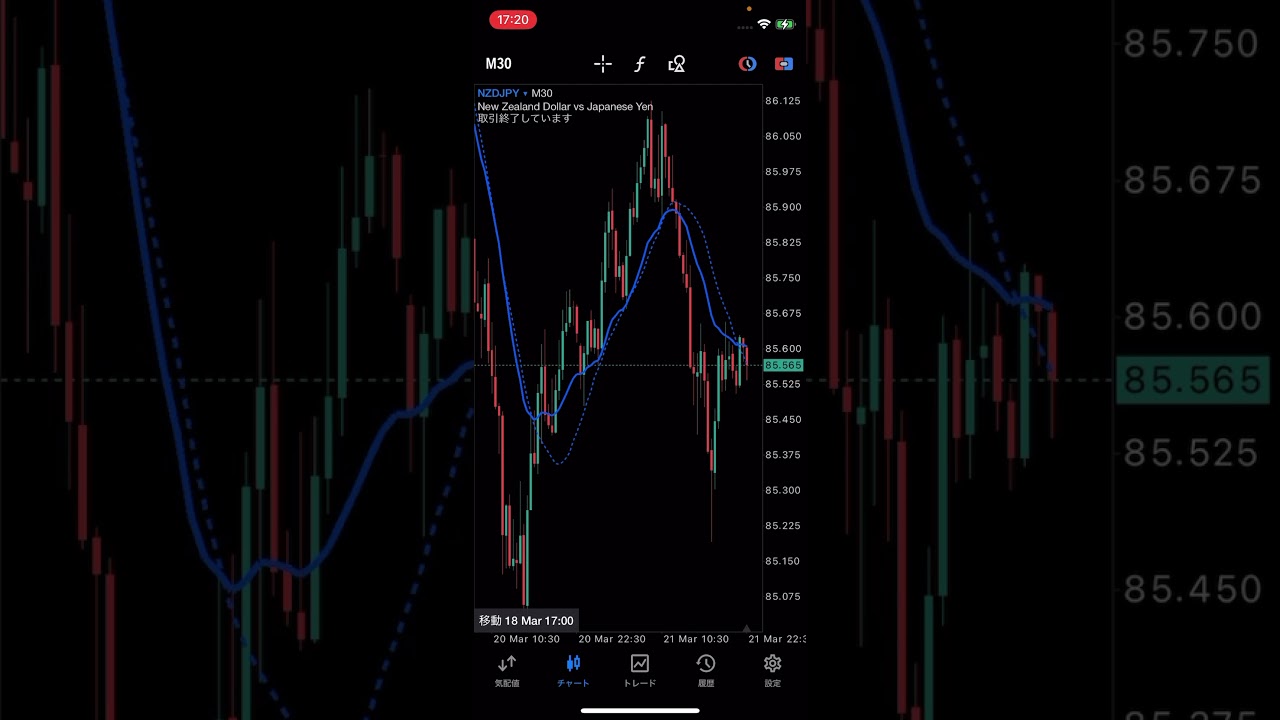Image resolution: width=1280 pixels, height=720 pixels.
Task: Open the NZDJPY symbol dropdown
Action: click(502, 93)
